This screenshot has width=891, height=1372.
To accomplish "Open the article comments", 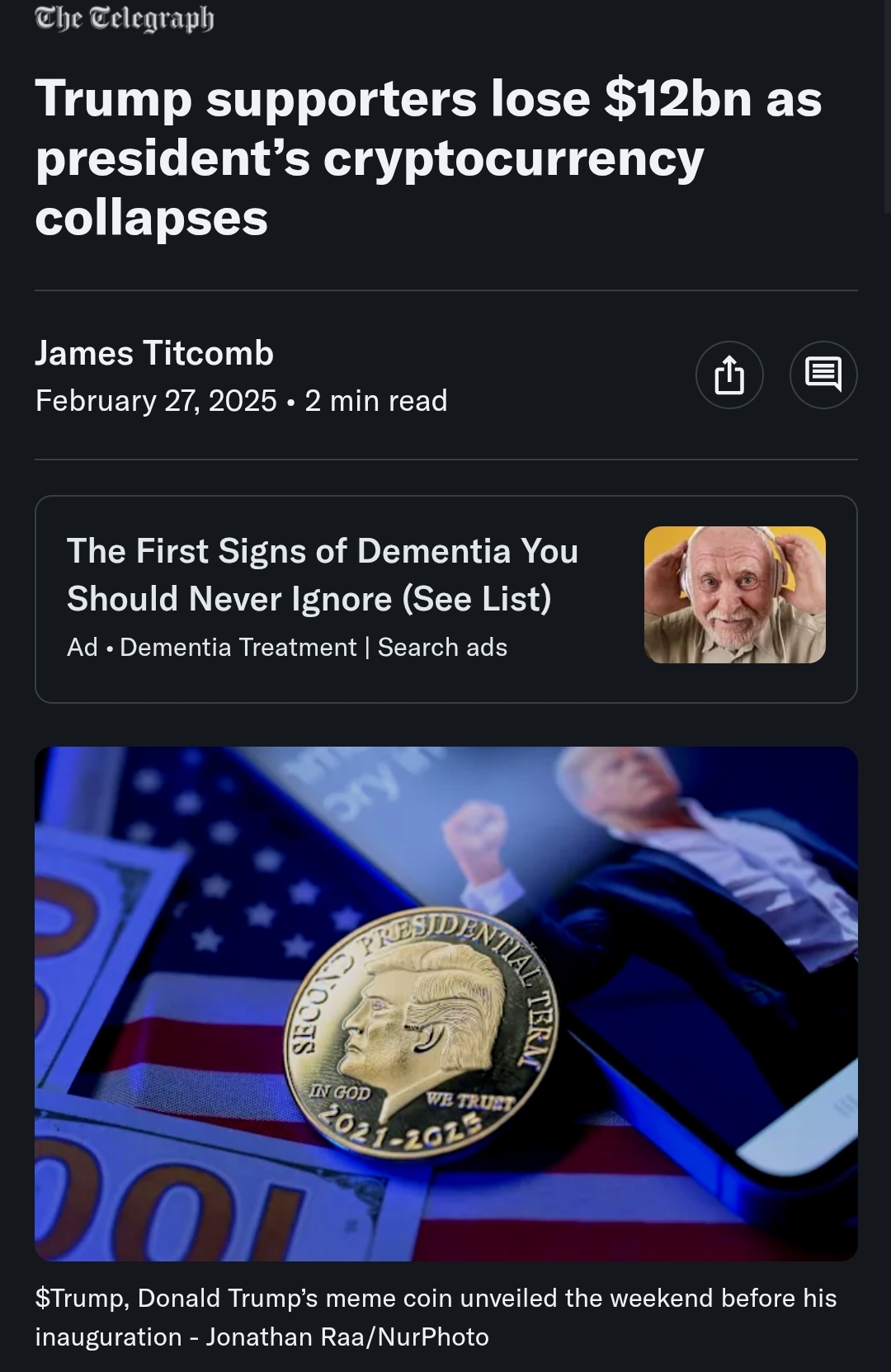I will 823,375.
